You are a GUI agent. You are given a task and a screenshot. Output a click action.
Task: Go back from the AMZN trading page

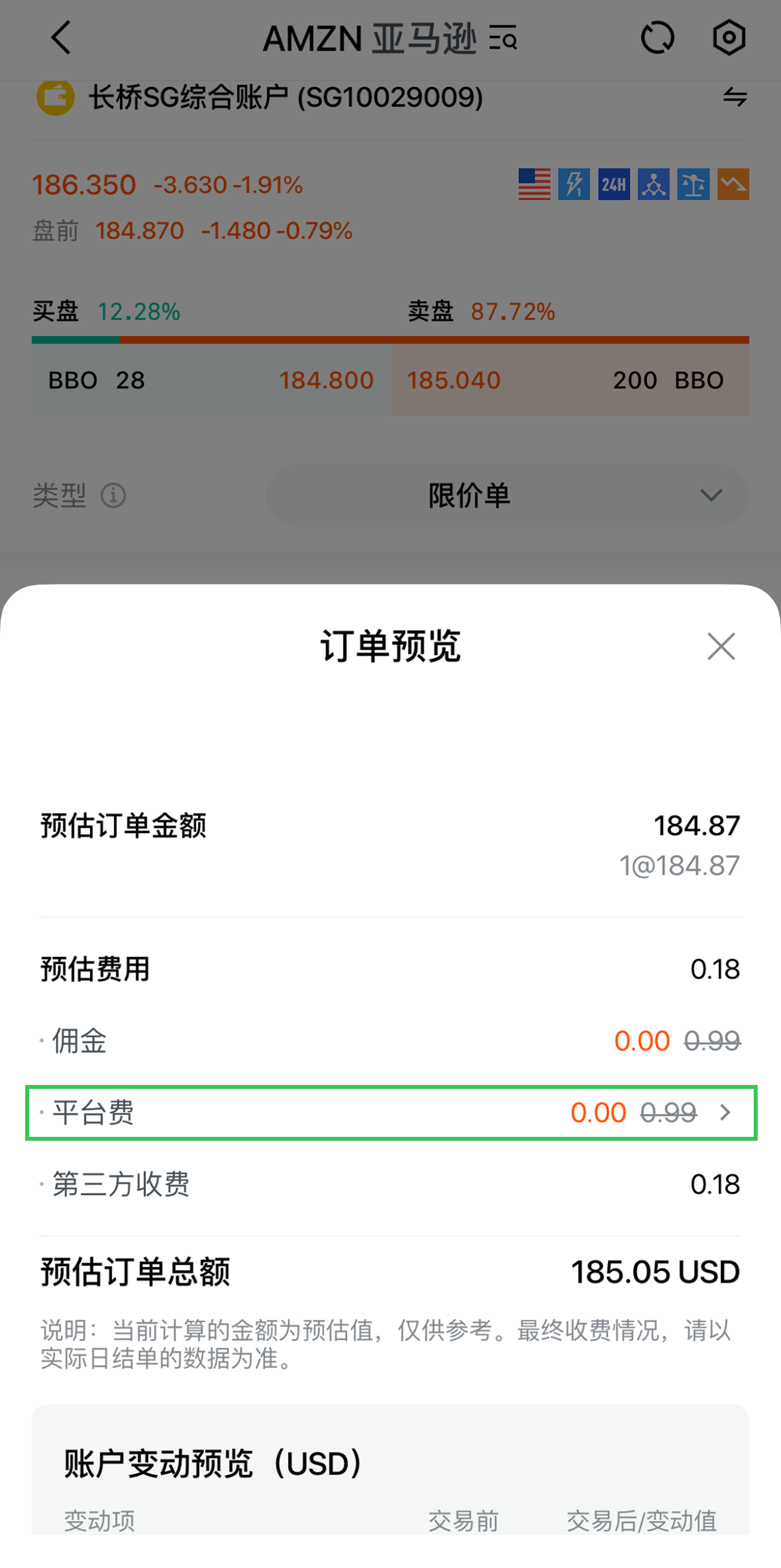61,38
